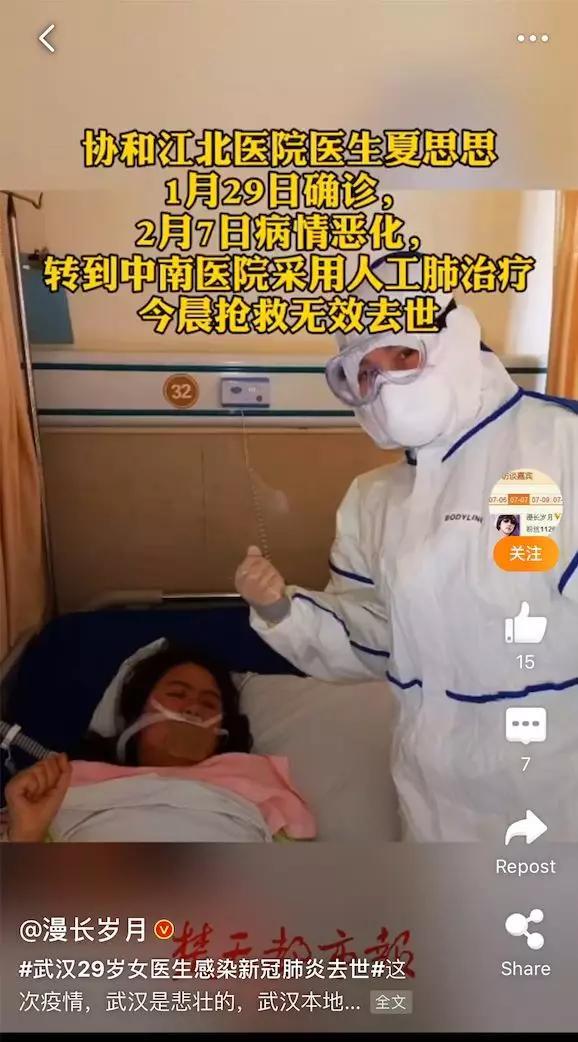Open the comments bubble icon
578x1042 pixels.
click(526, 725)
